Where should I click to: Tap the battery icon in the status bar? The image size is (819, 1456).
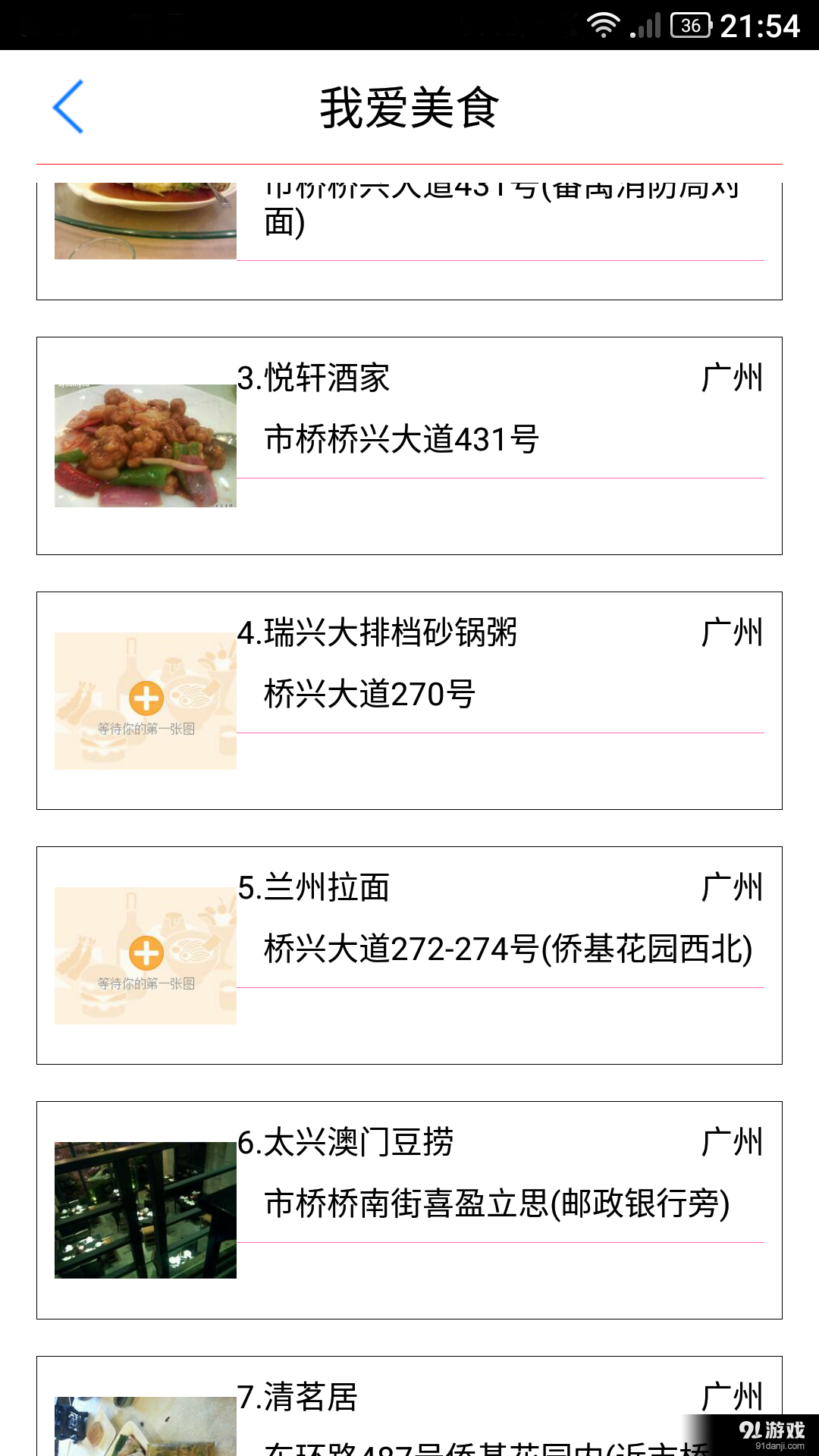click(x=691, y=24)
